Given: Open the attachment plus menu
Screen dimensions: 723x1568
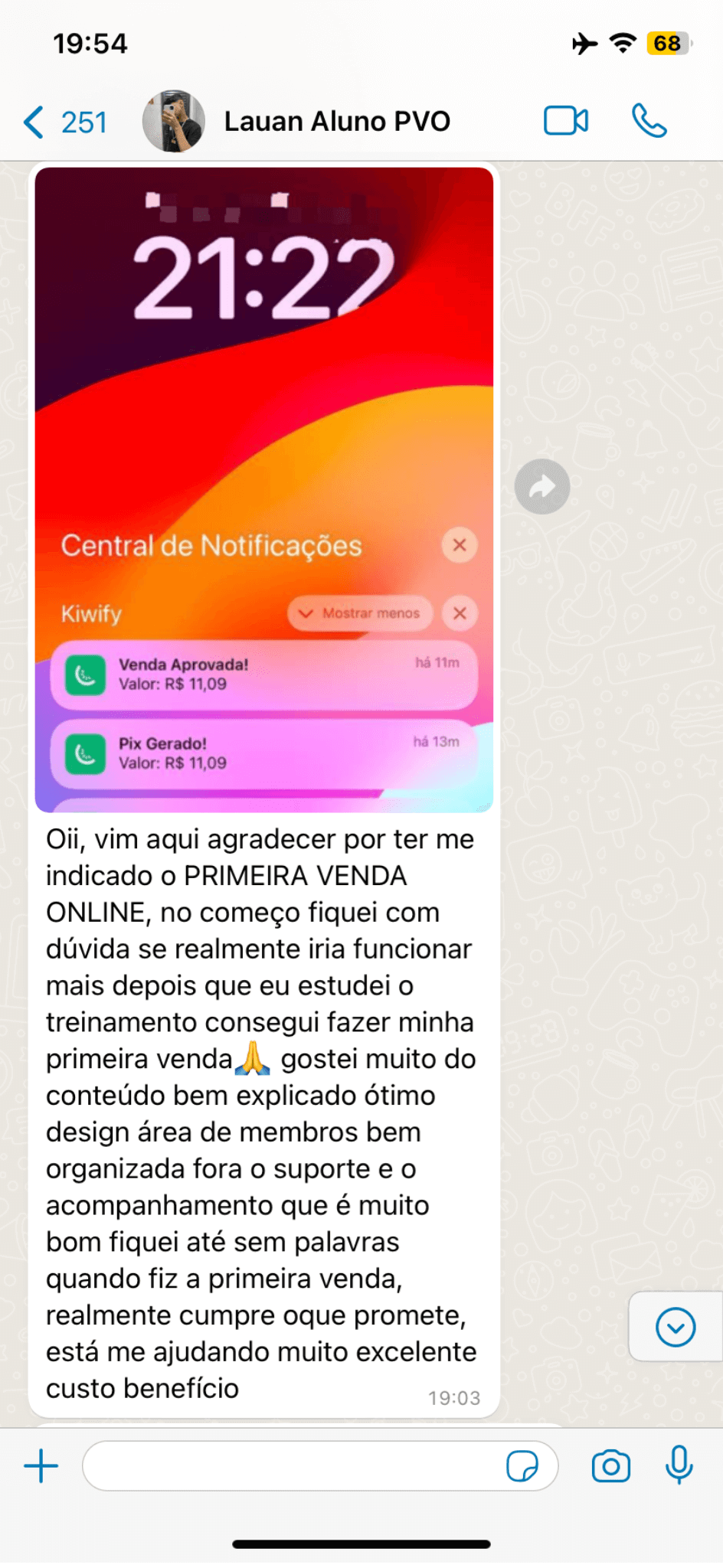Looking at the screenshot, I should coord(41,1465).
